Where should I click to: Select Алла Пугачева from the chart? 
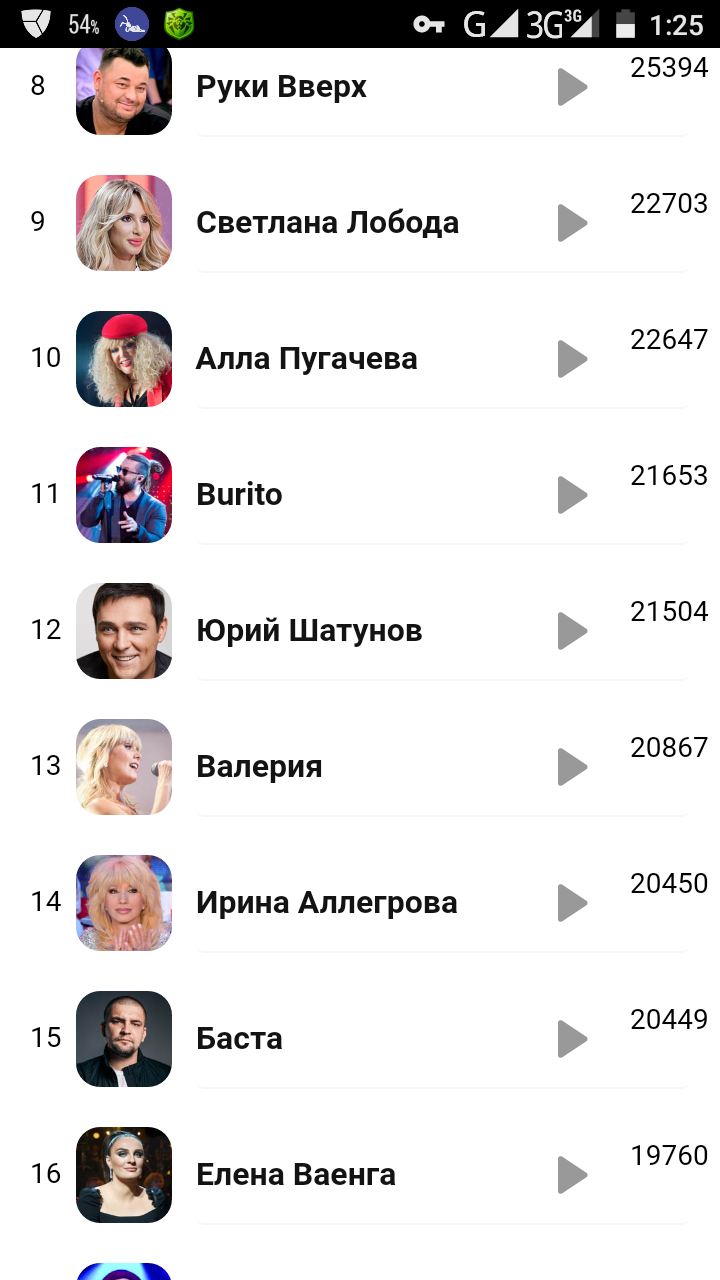point(306,359)
